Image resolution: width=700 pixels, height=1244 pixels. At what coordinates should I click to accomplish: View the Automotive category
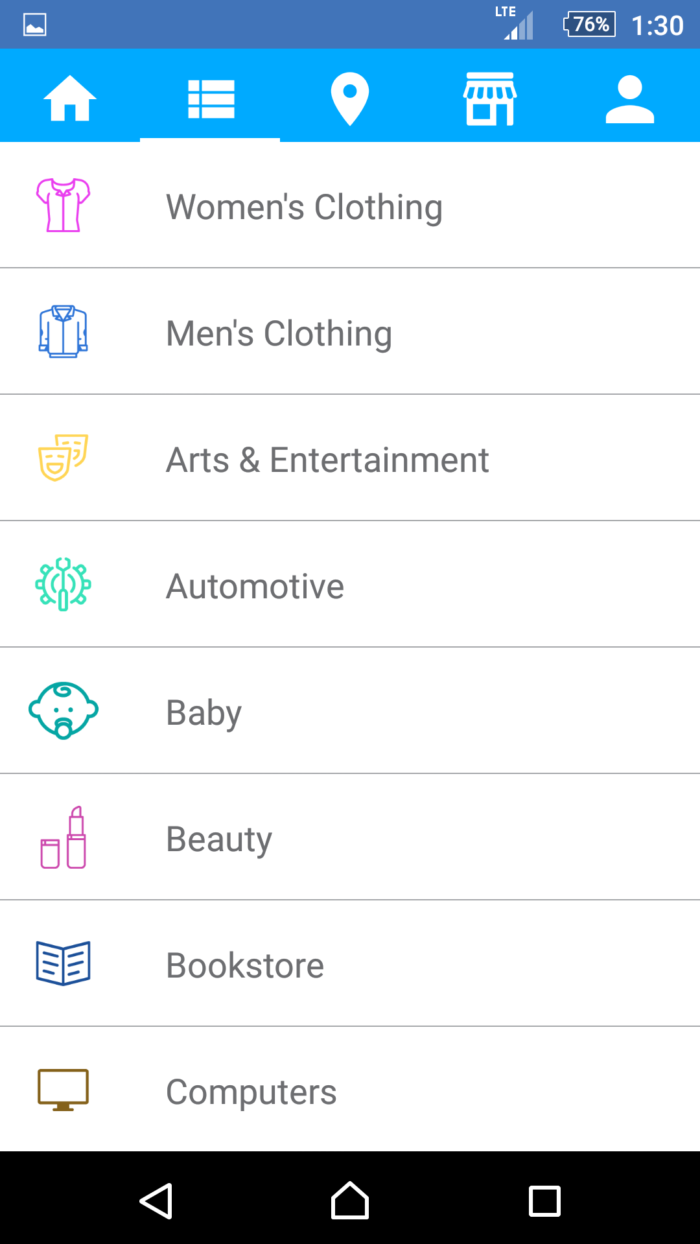pyautogui.click(x=350, y=584)
